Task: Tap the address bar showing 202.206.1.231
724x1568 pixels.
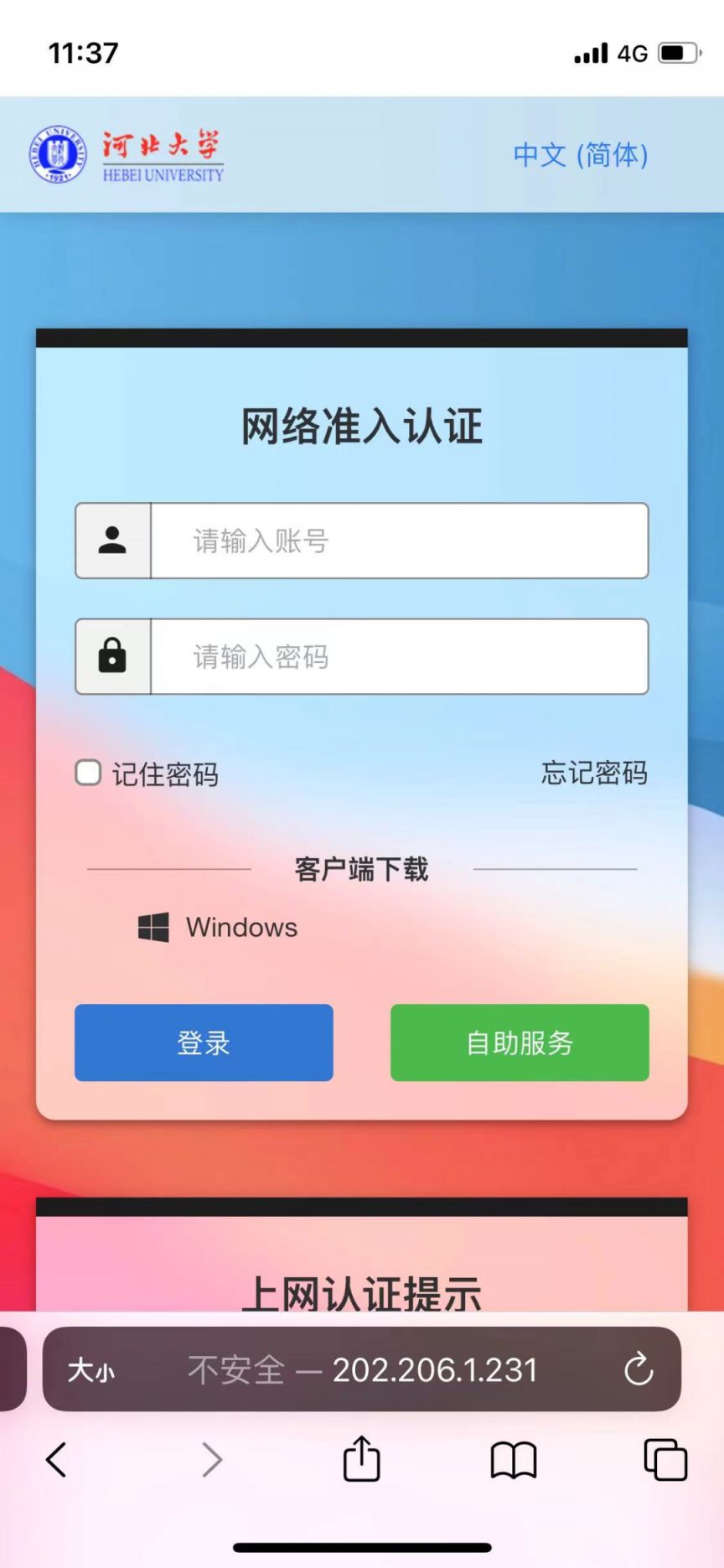Action: click(362, 1370)
